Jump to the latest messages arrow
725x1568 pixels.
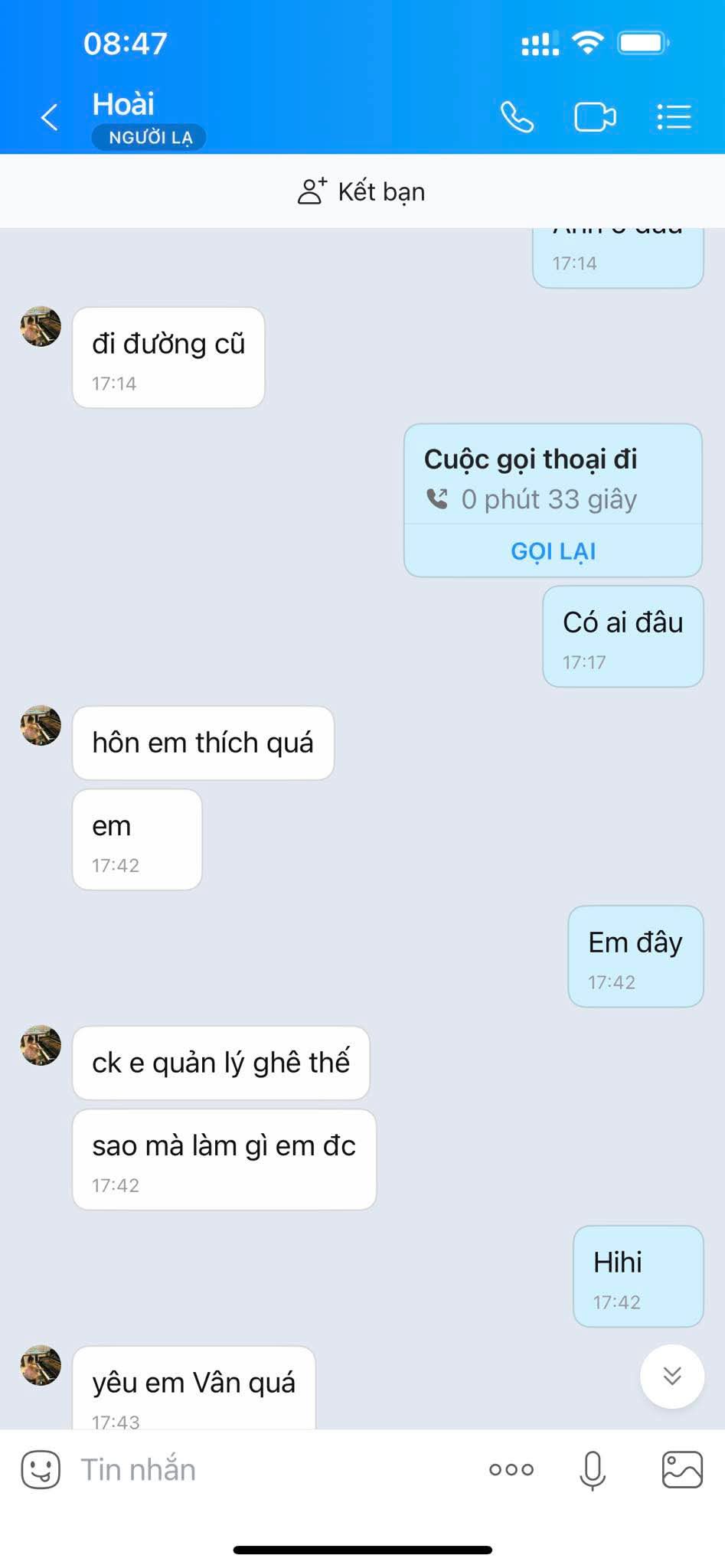click(671, 1376)
